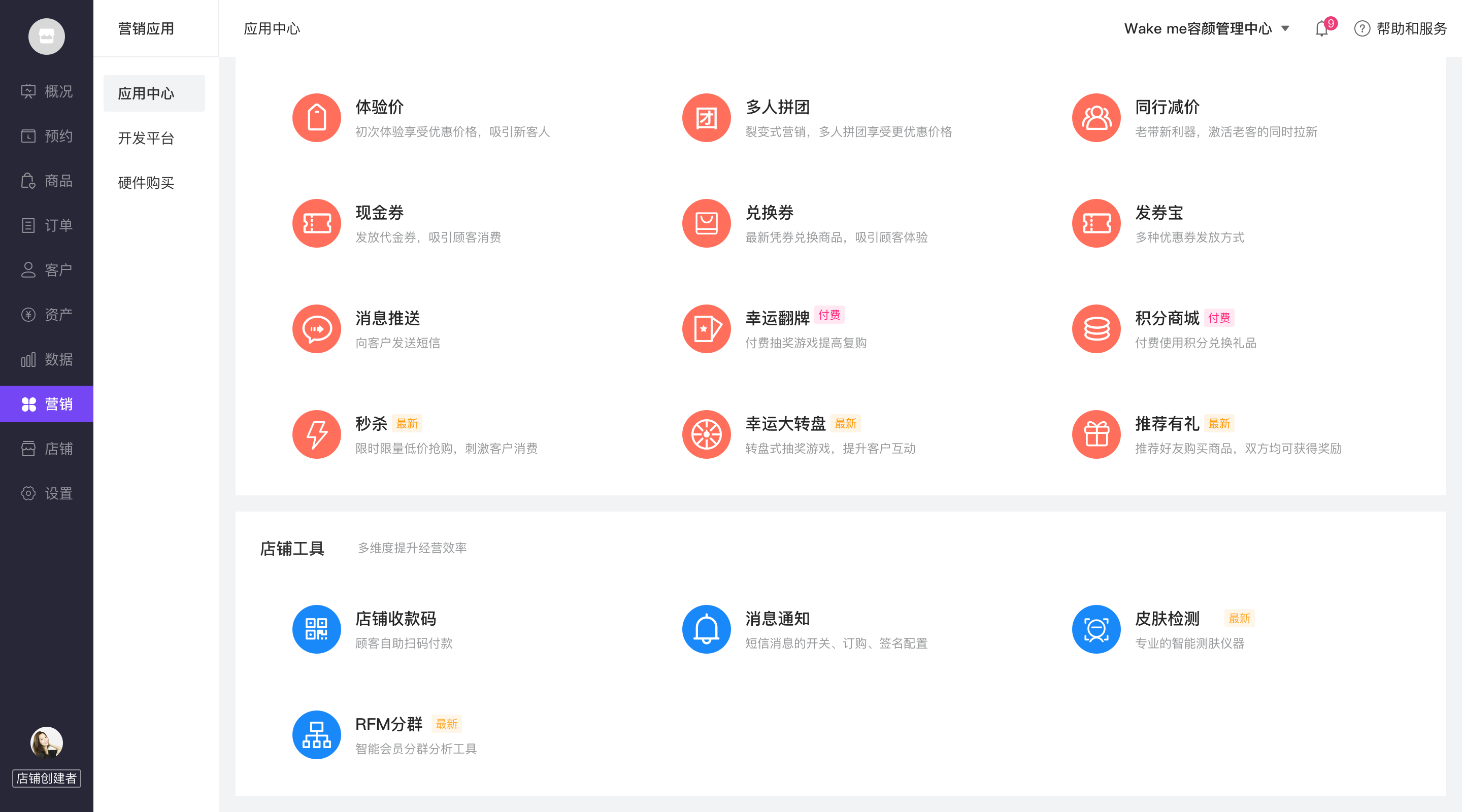This screenshot has width=1462, height=812.
Task: Open the 秒杀 flash sale app
Action: 371,424
